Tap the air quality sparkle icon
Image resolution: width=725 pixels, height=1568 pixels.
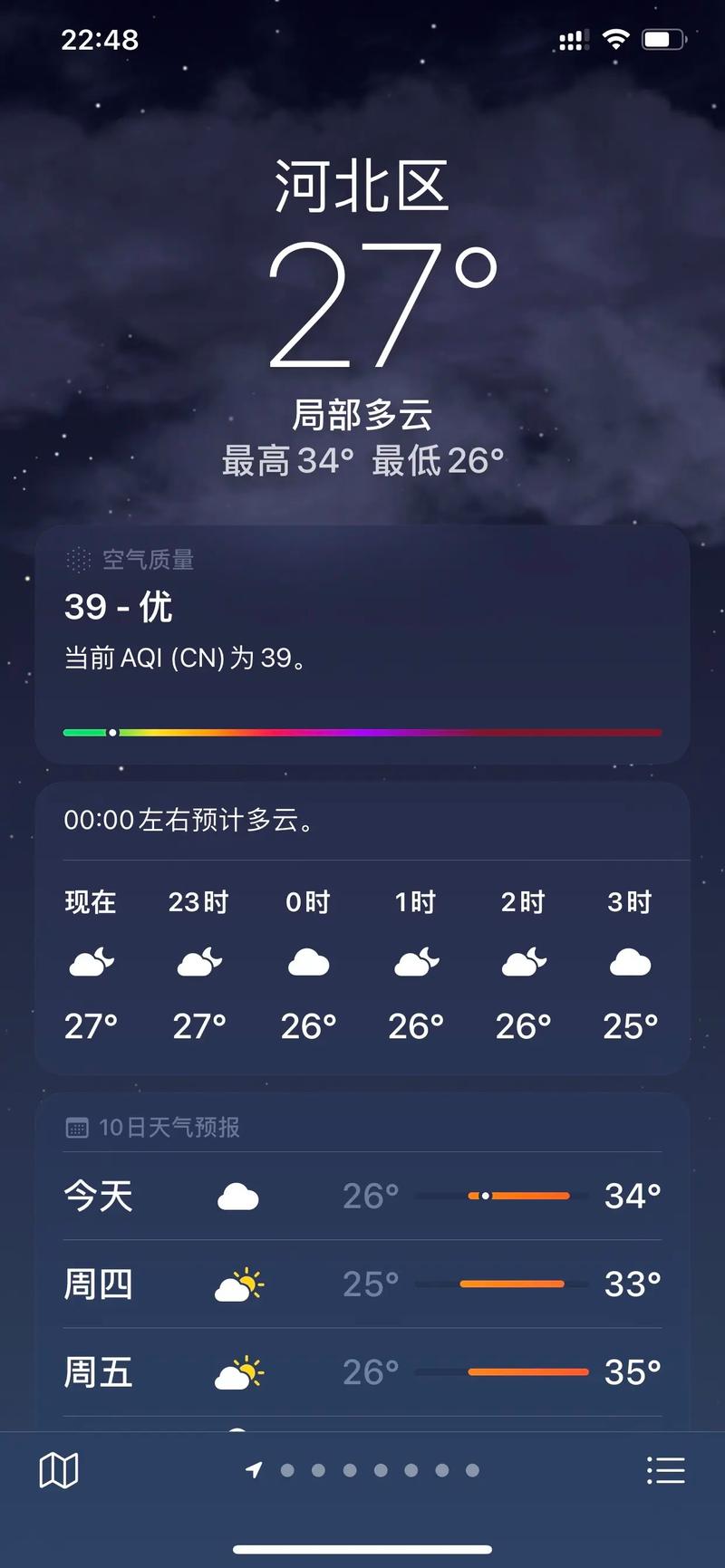tap(80, 559)
